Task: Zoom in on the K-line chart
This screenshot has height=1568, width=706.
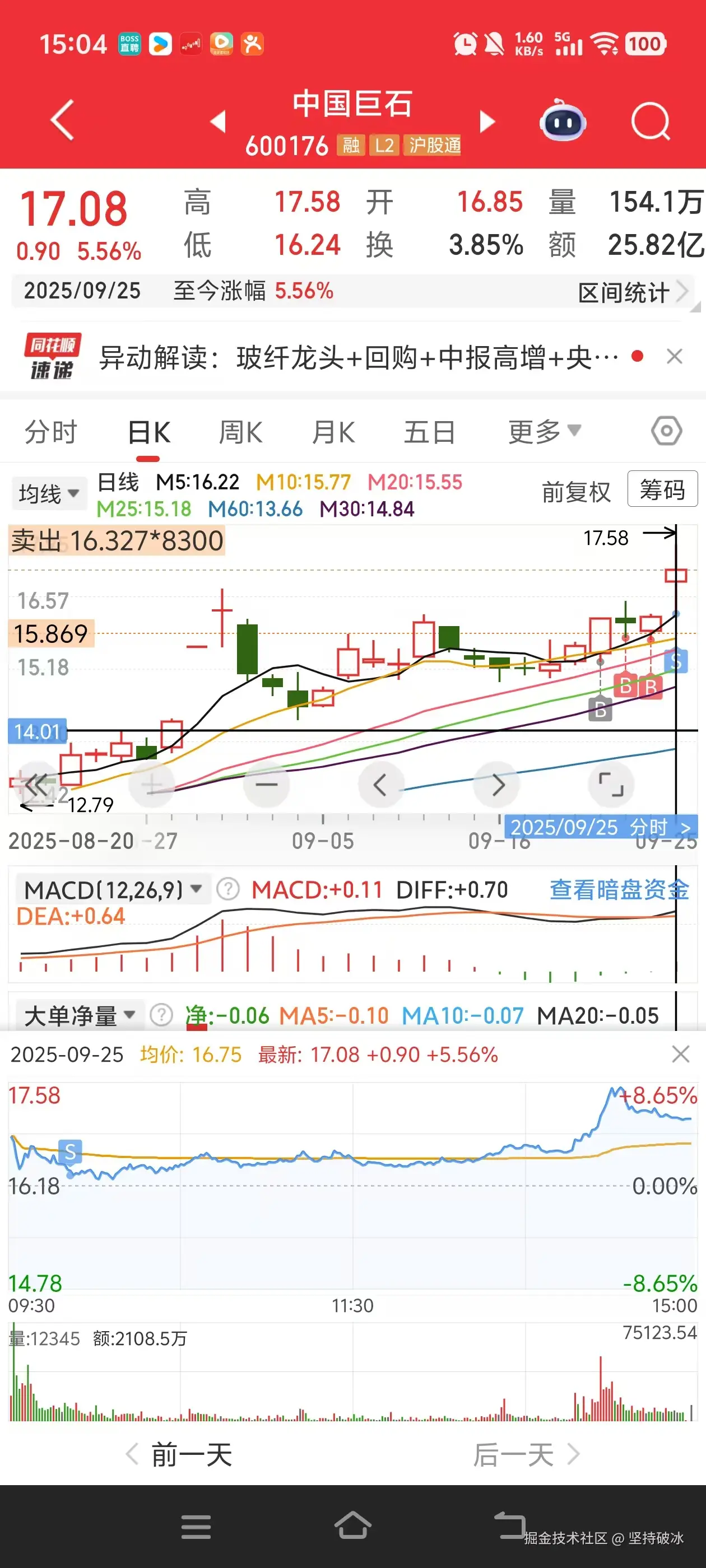Action: (x=152, y=785)
